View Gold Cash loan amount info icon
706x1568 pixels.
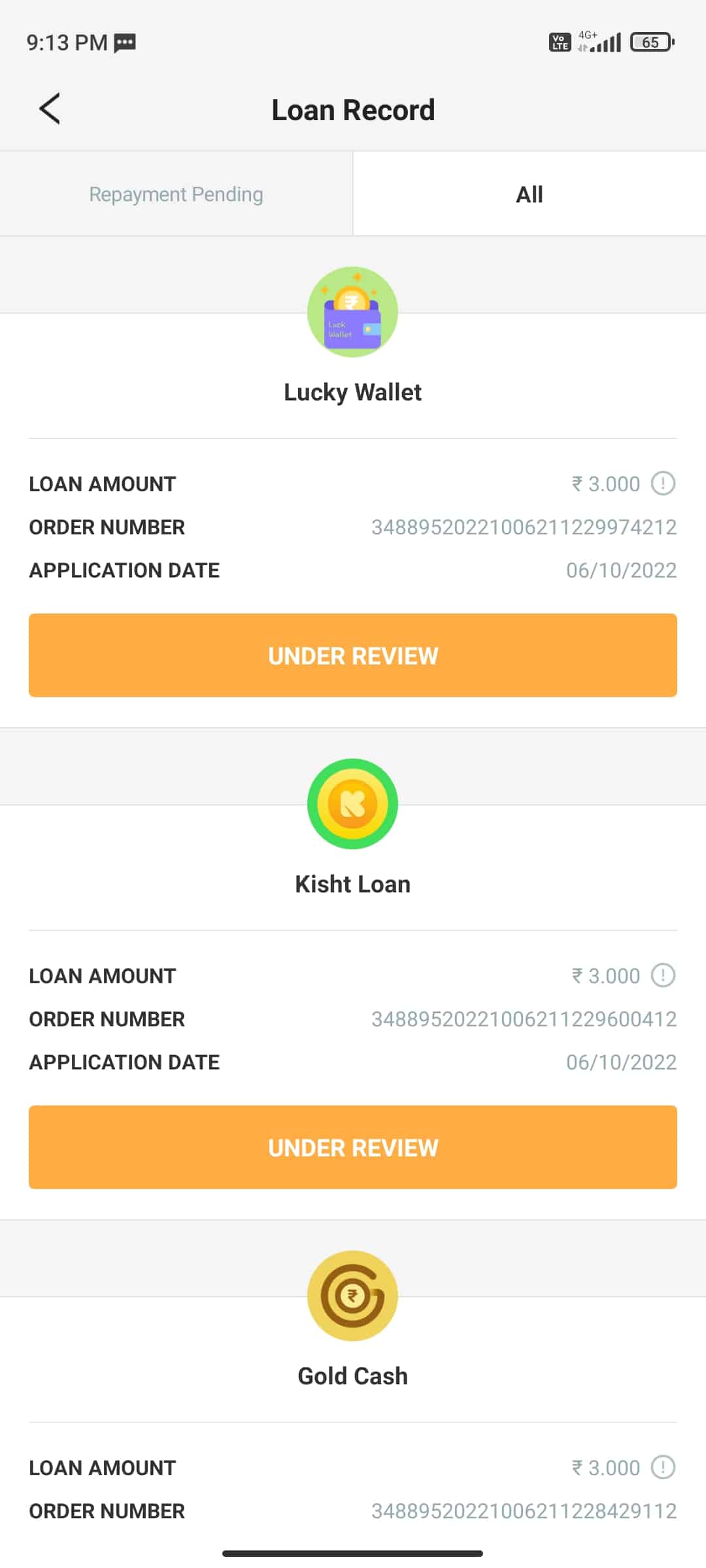(663, 1467)
